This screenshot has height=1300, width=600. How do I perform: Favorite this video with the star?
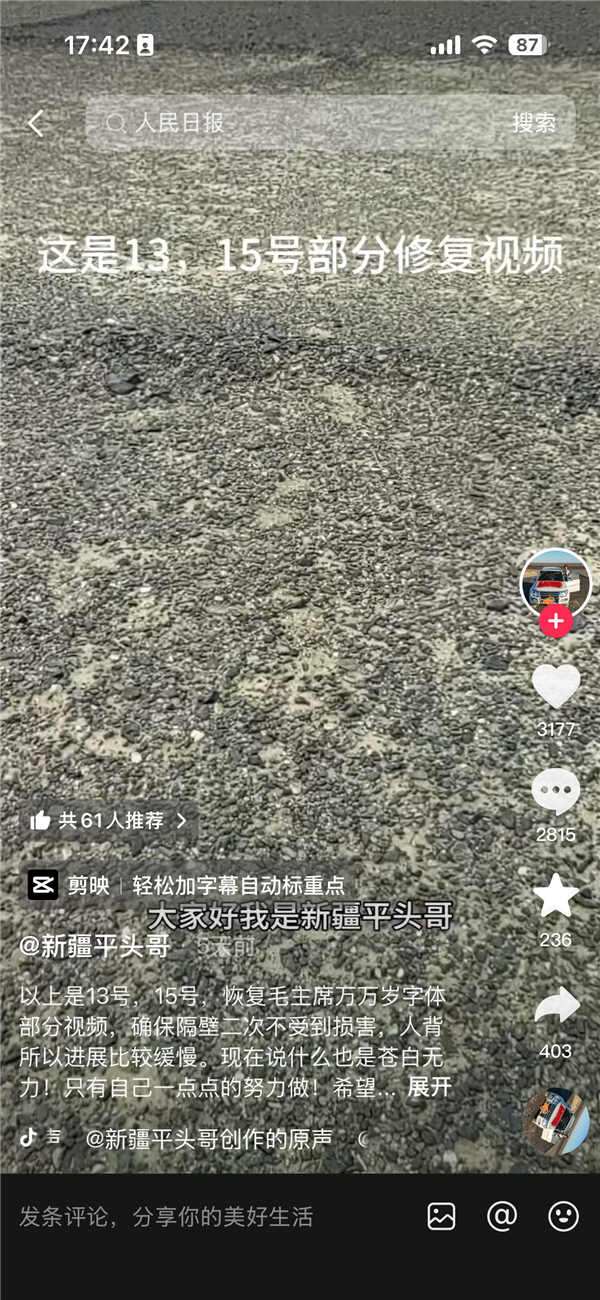[x=556, y=896]
